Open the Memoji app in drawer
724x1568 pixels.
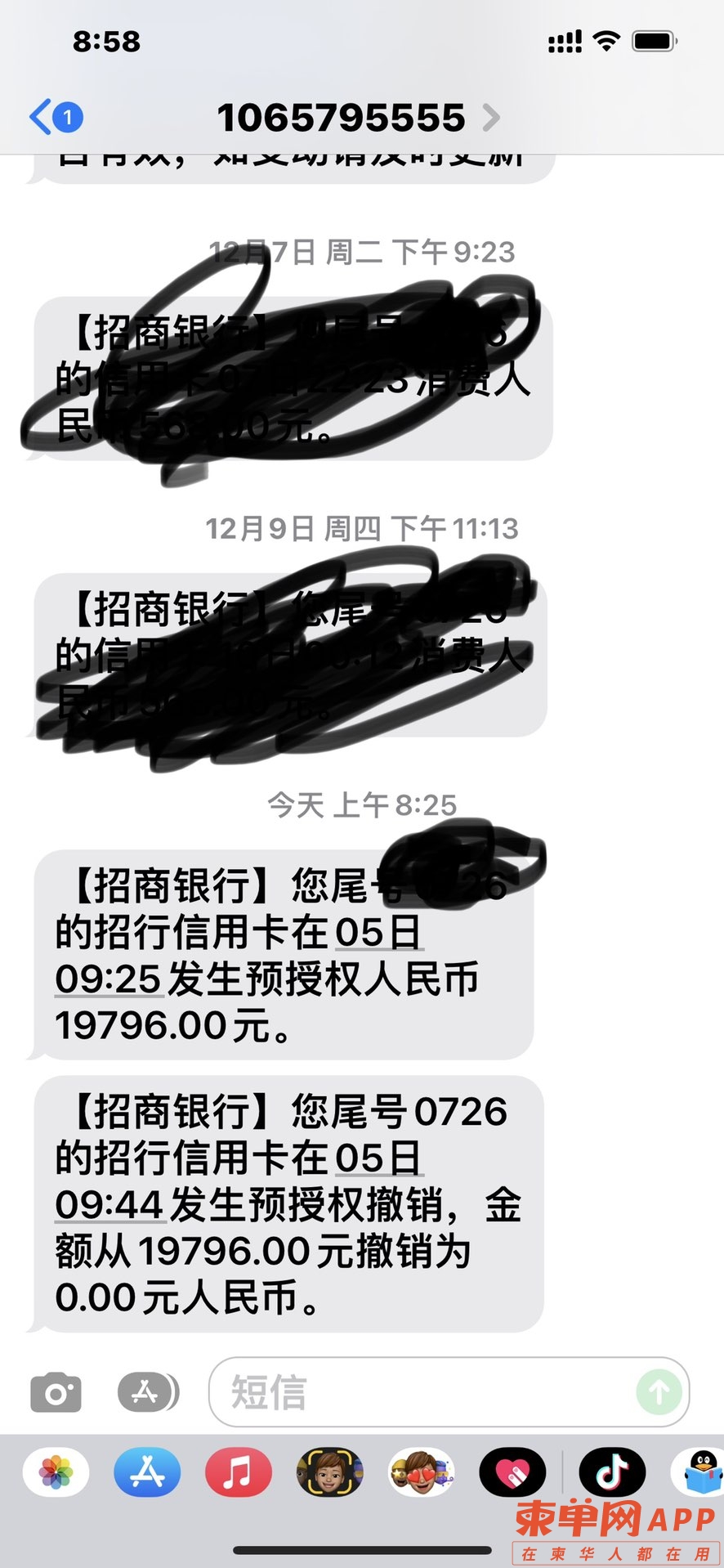[329, 1472]
